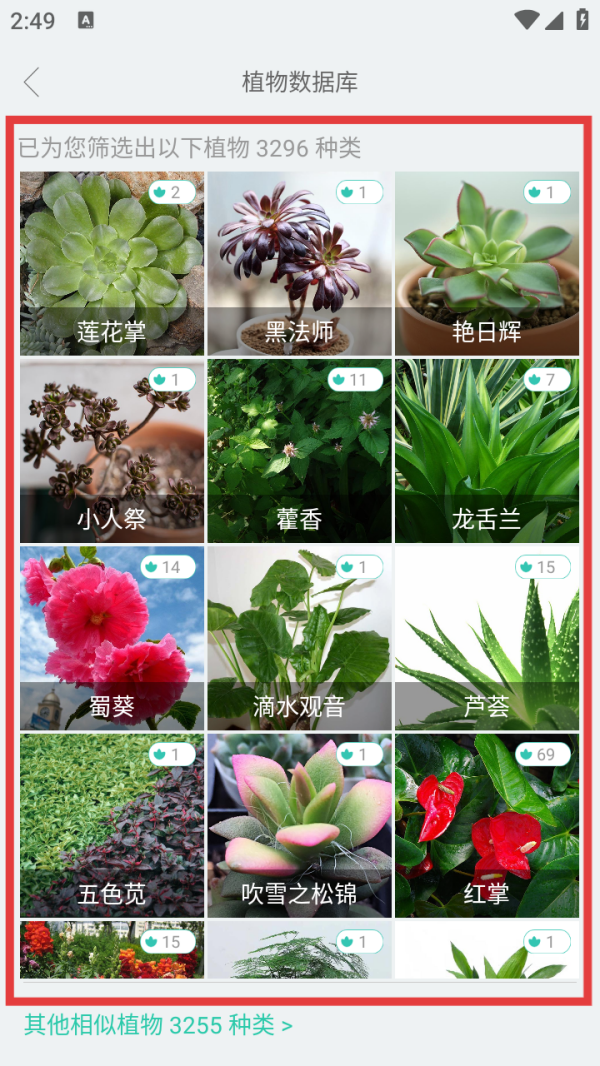Viewport: 600px width, 1066px height.
Task: Open 其他相似植物 3255 种类 link
Action: (158, 1025)
